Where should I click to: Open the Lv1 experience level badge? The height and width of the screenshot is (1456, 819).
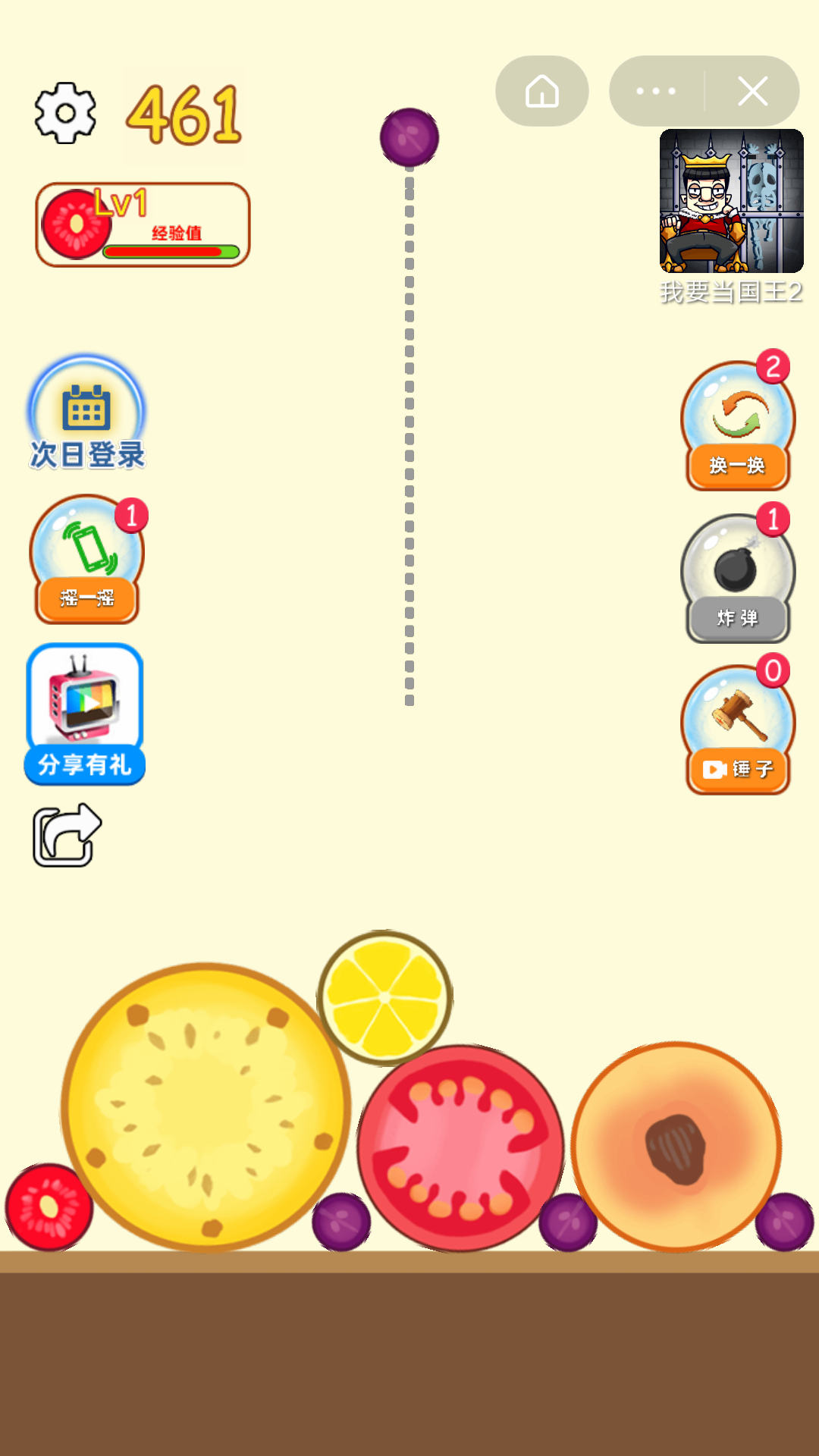[143, 224]
